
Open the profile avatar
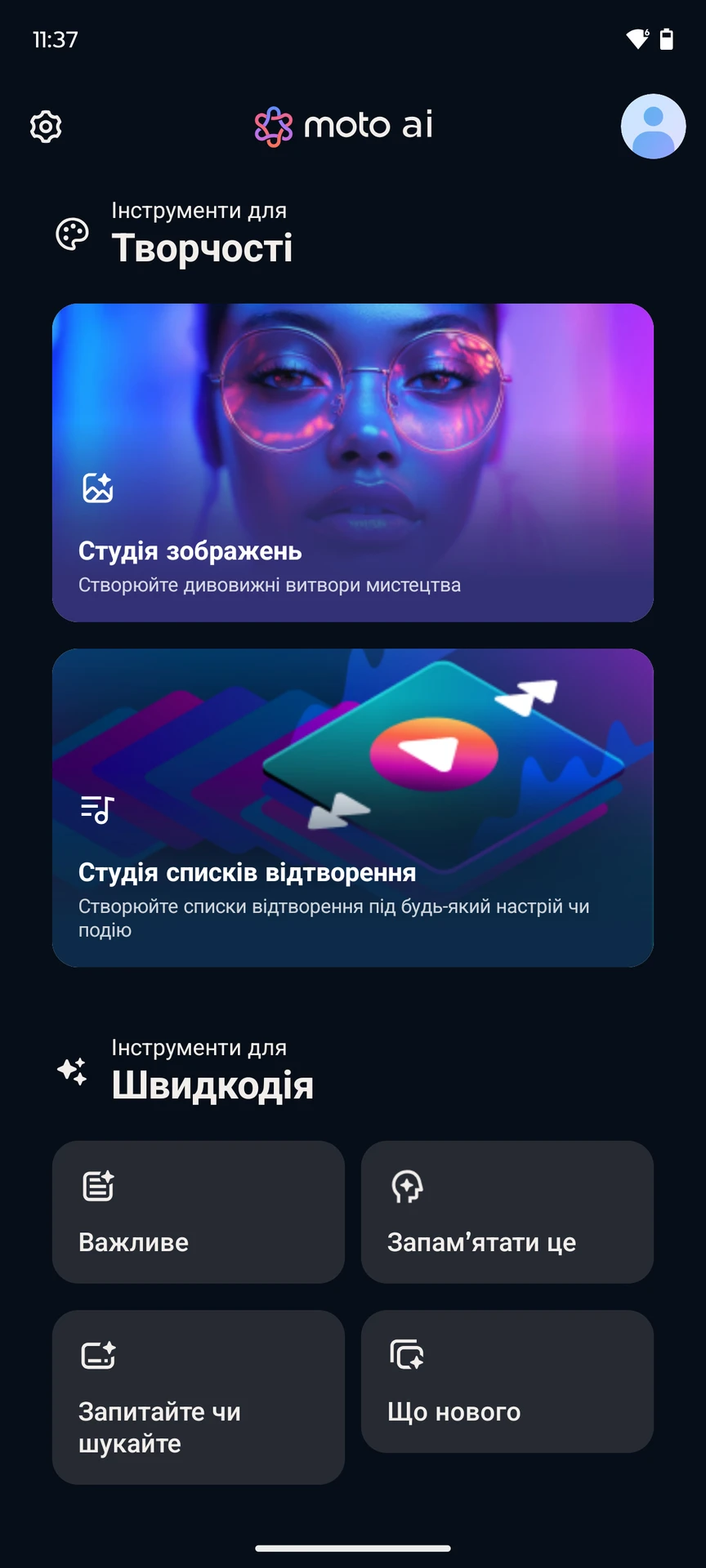click(x=653, y=127)
